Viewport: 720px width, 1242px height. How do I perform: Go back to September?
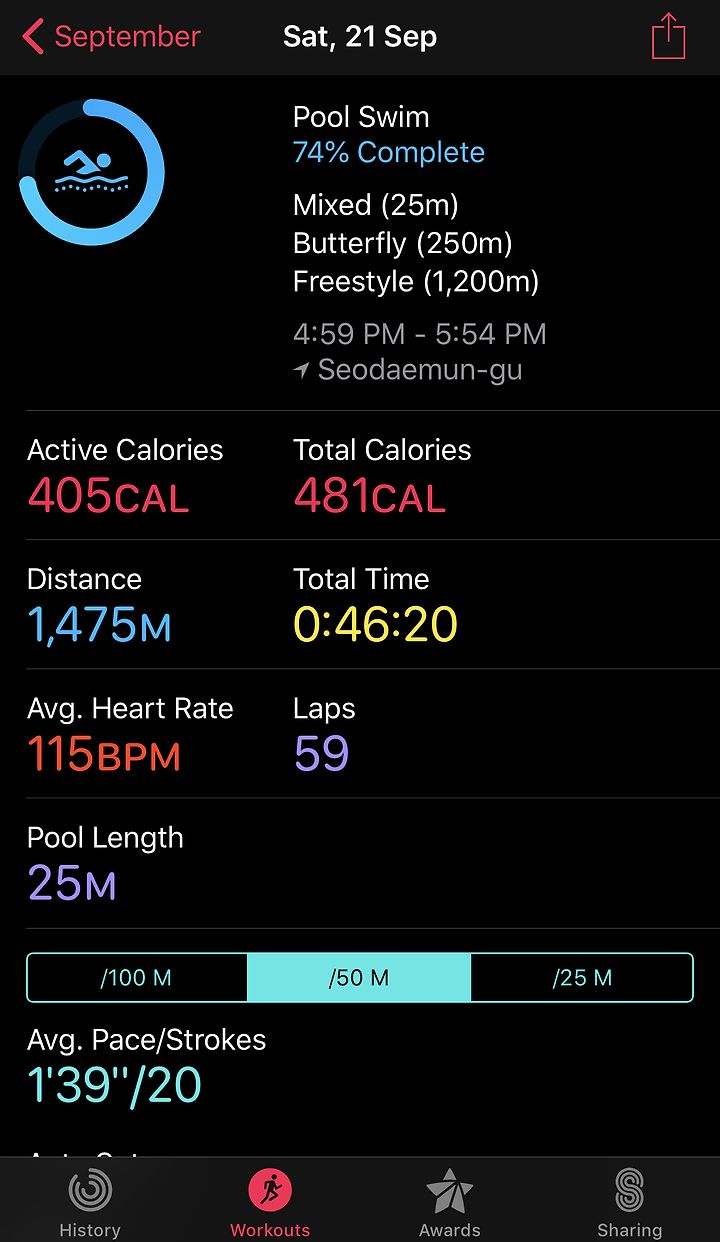tap(111, 37)
